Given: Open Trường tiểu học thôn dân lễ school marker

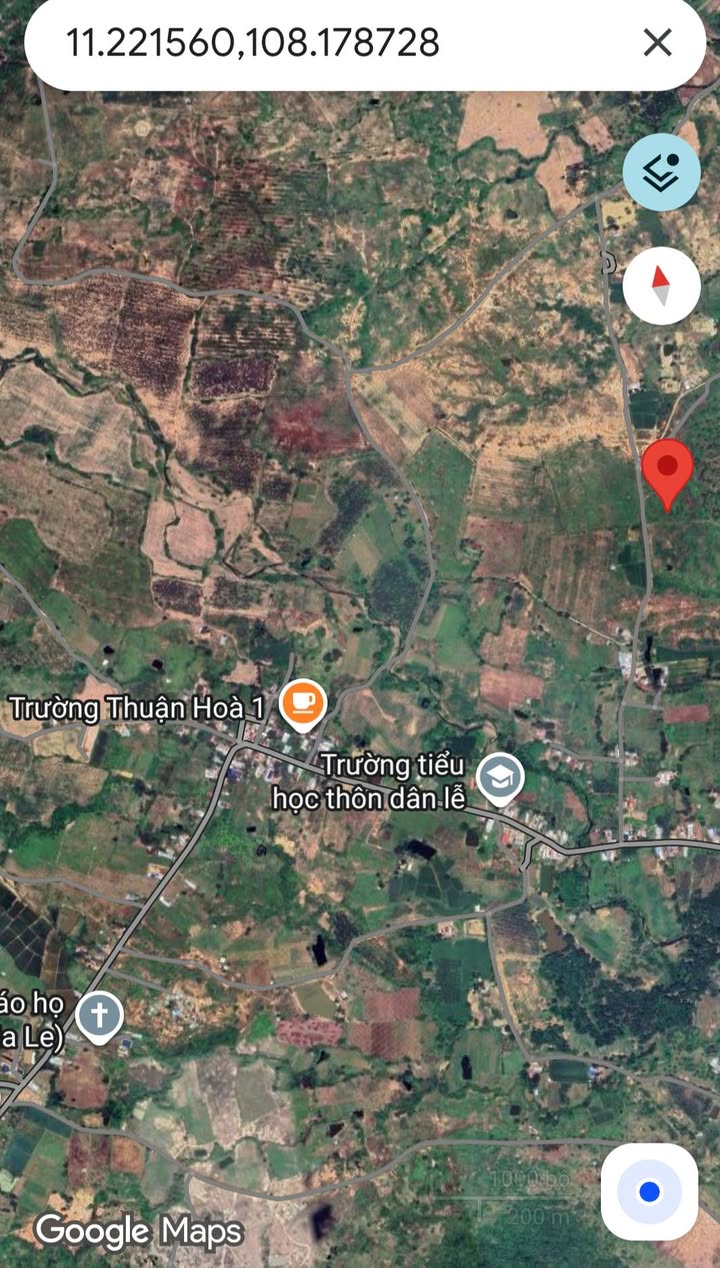Looking at the screenshot, I should tap(499, 780).
